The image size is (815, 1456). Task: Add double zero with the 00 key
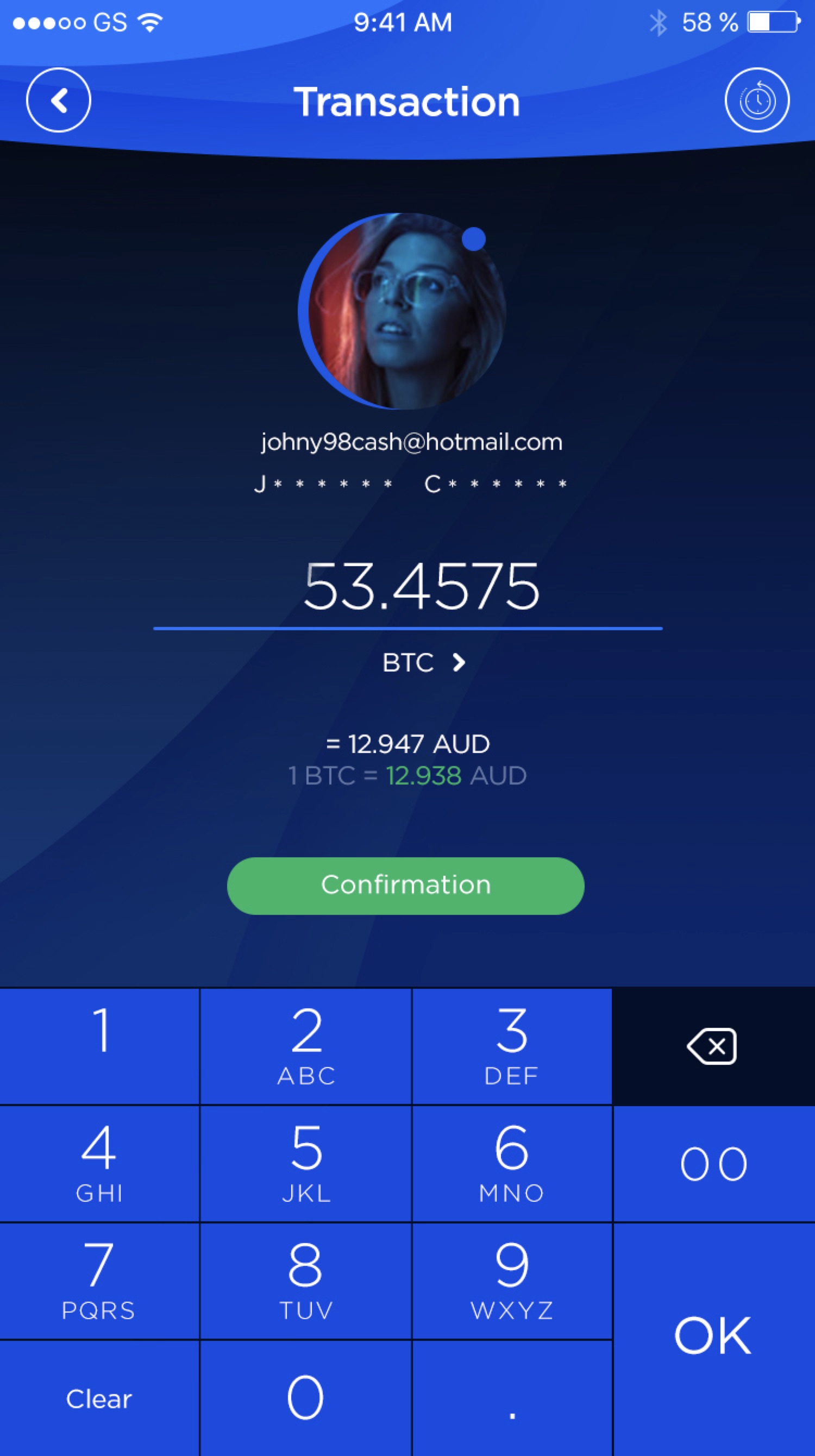713,1163
